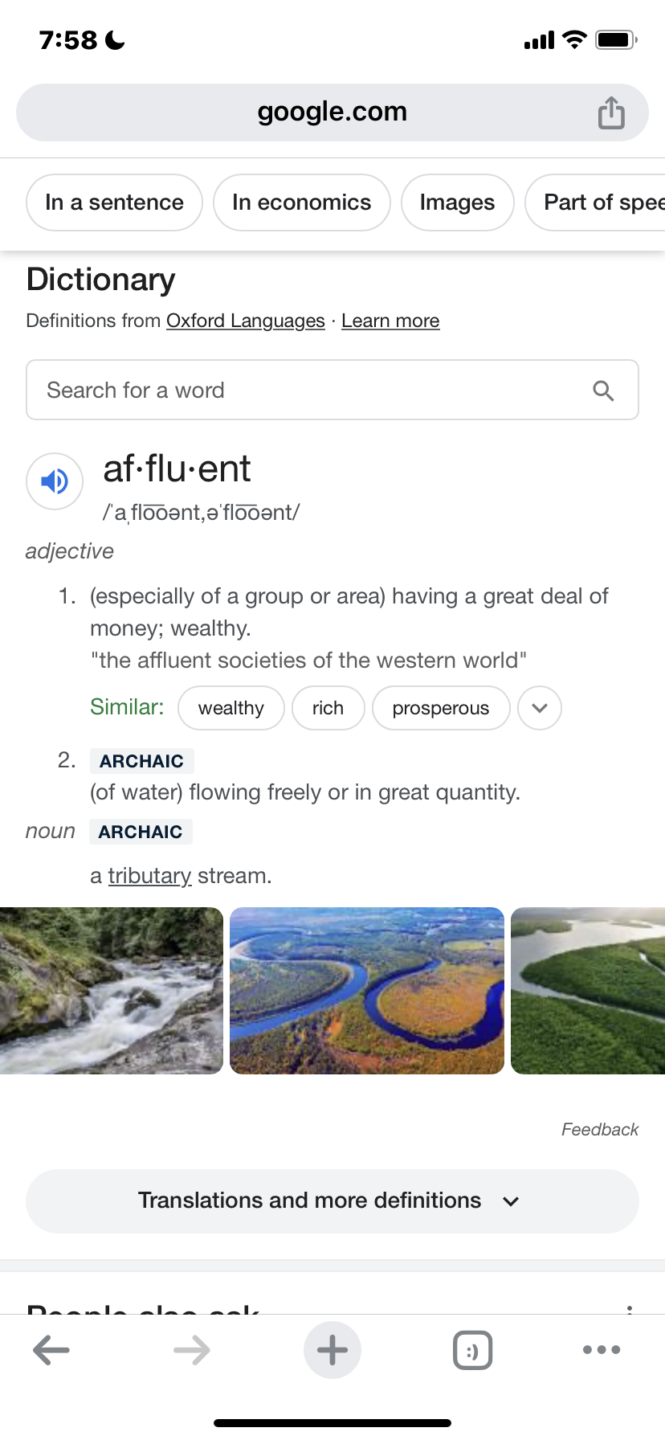The width and height of the screenshot is (665, 1440).
Task: Open the Images chip
Action: (x=457, y=202)
